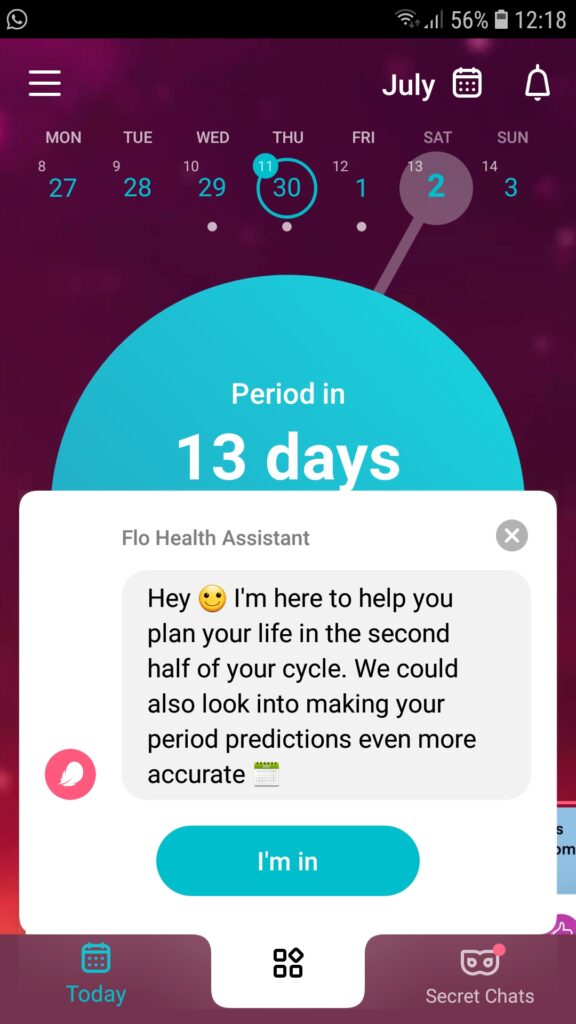Screen dimensions: 576x1024
Task: Open the notifications bell
Action: [537, 84]
